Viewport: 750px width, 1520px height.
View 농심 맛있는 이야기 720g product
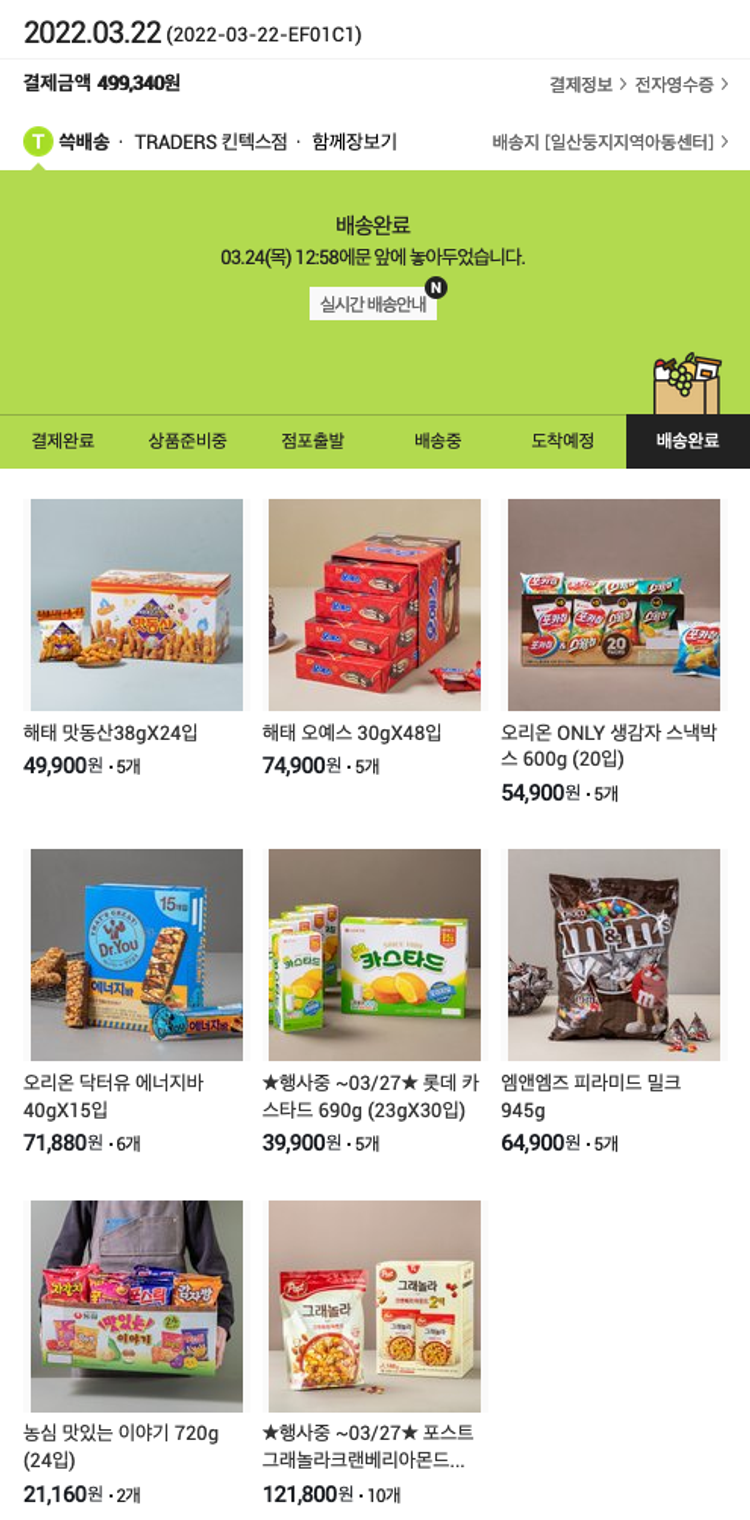137,1306
